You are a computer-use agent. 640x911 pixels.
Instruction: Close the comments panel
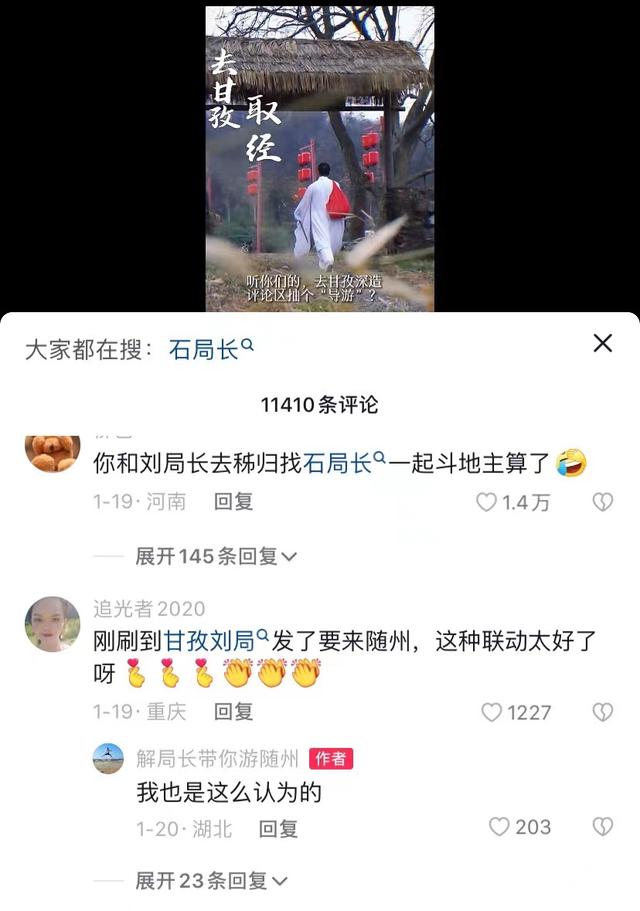click(x=602, y=344)
